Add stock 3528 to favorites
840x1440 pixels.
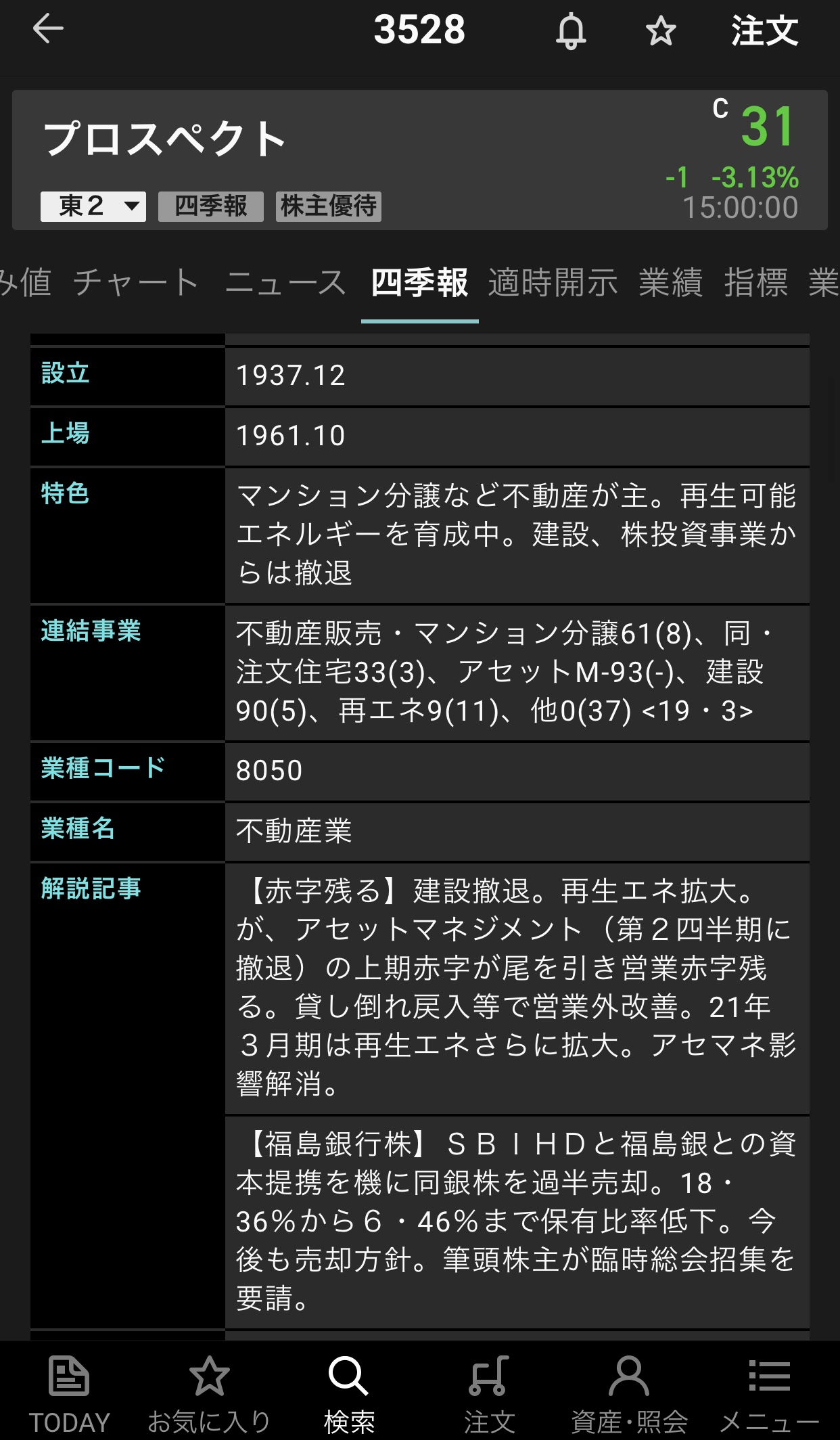(660, 31)
